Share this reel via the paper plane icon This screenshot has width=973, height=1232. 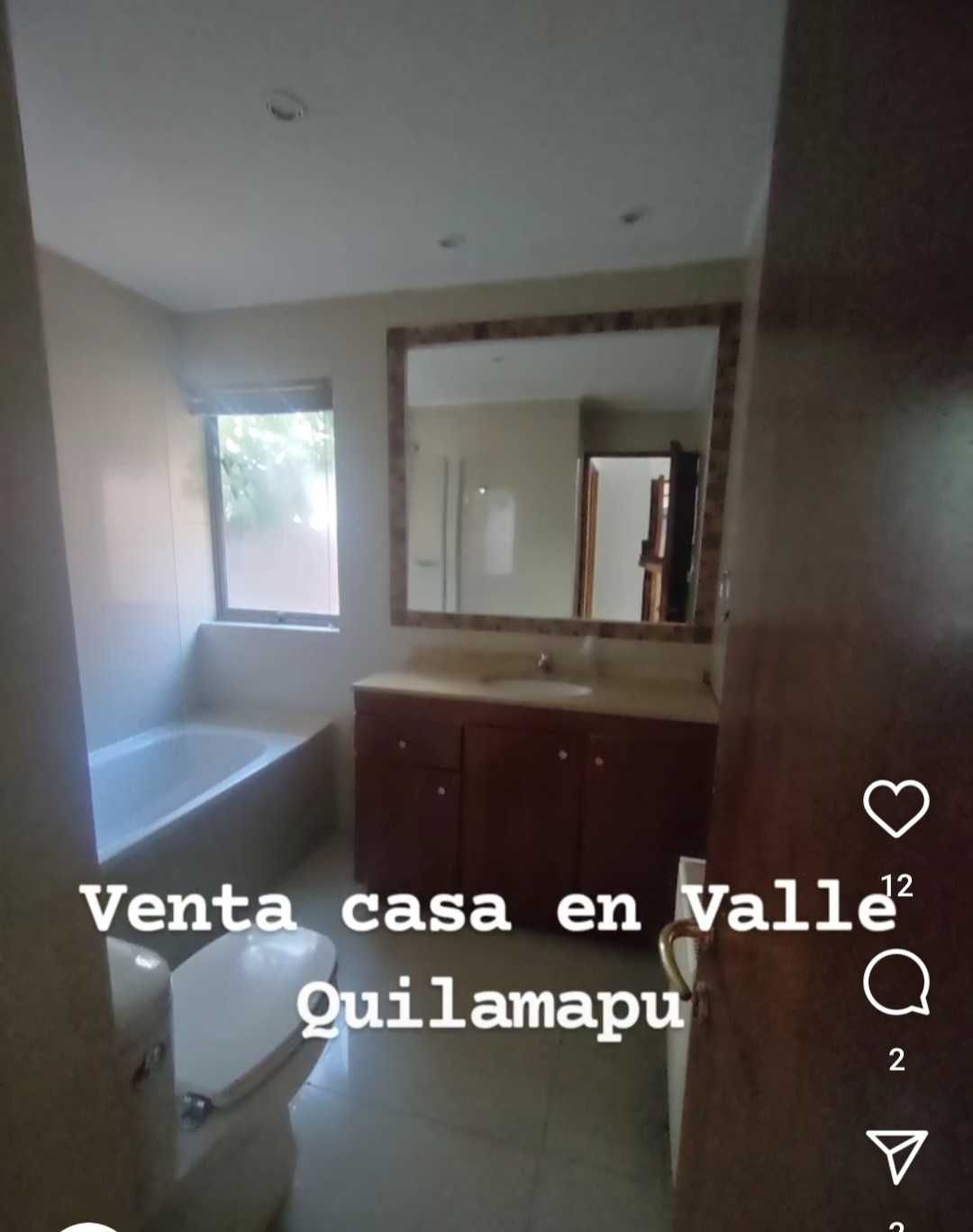coord(896,1154)
